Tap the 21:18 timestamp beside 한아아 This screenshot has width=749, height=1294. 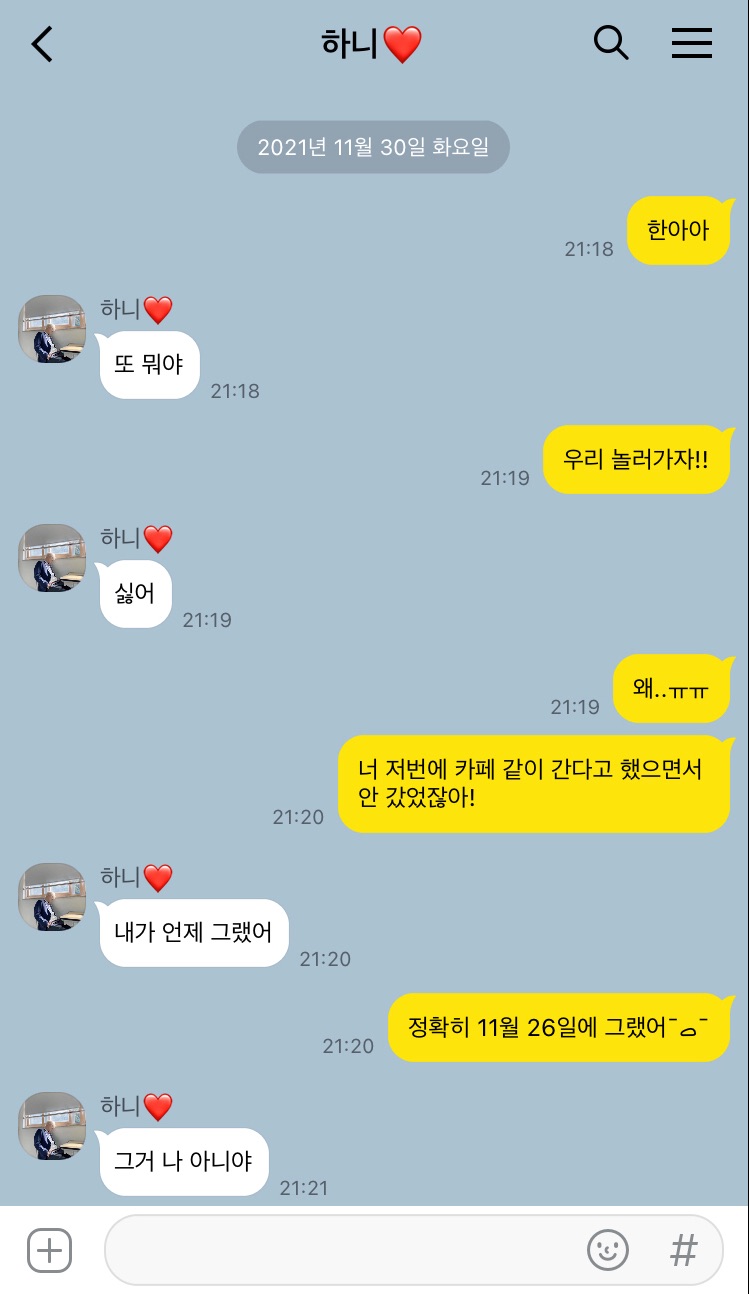(x=586, y=249)
